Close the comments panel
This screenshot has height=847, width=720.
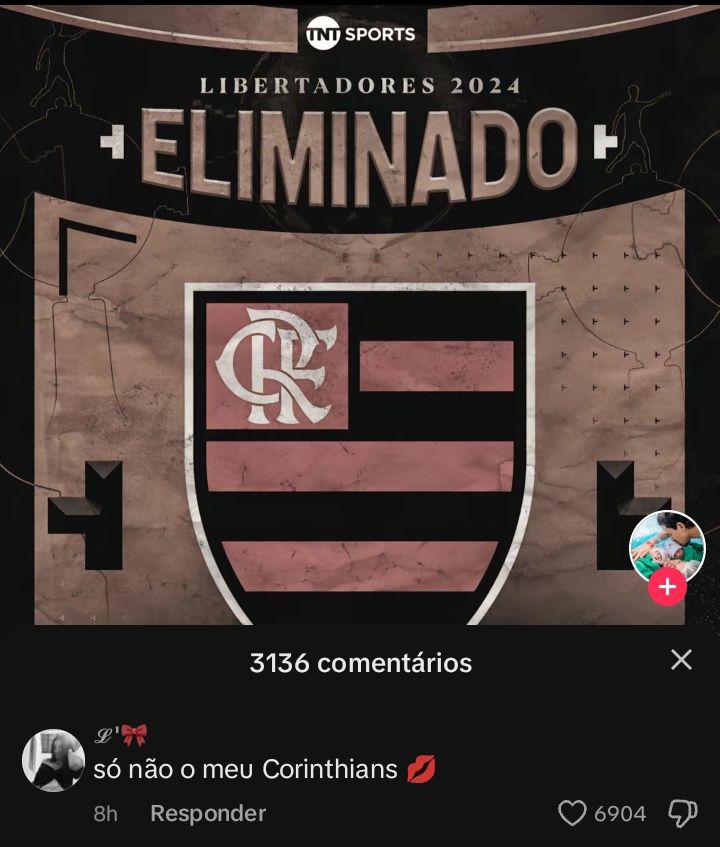[x=681, y=660]
